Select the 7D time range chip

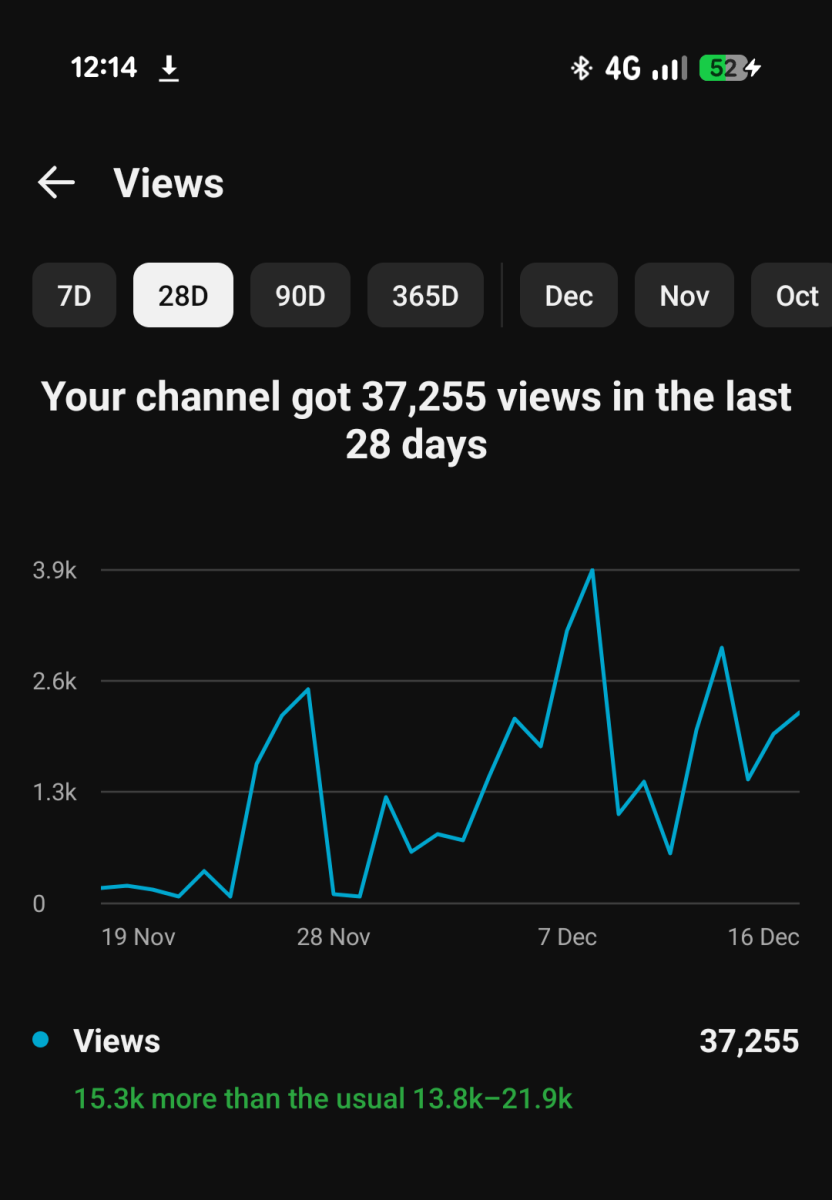(74, 296)
